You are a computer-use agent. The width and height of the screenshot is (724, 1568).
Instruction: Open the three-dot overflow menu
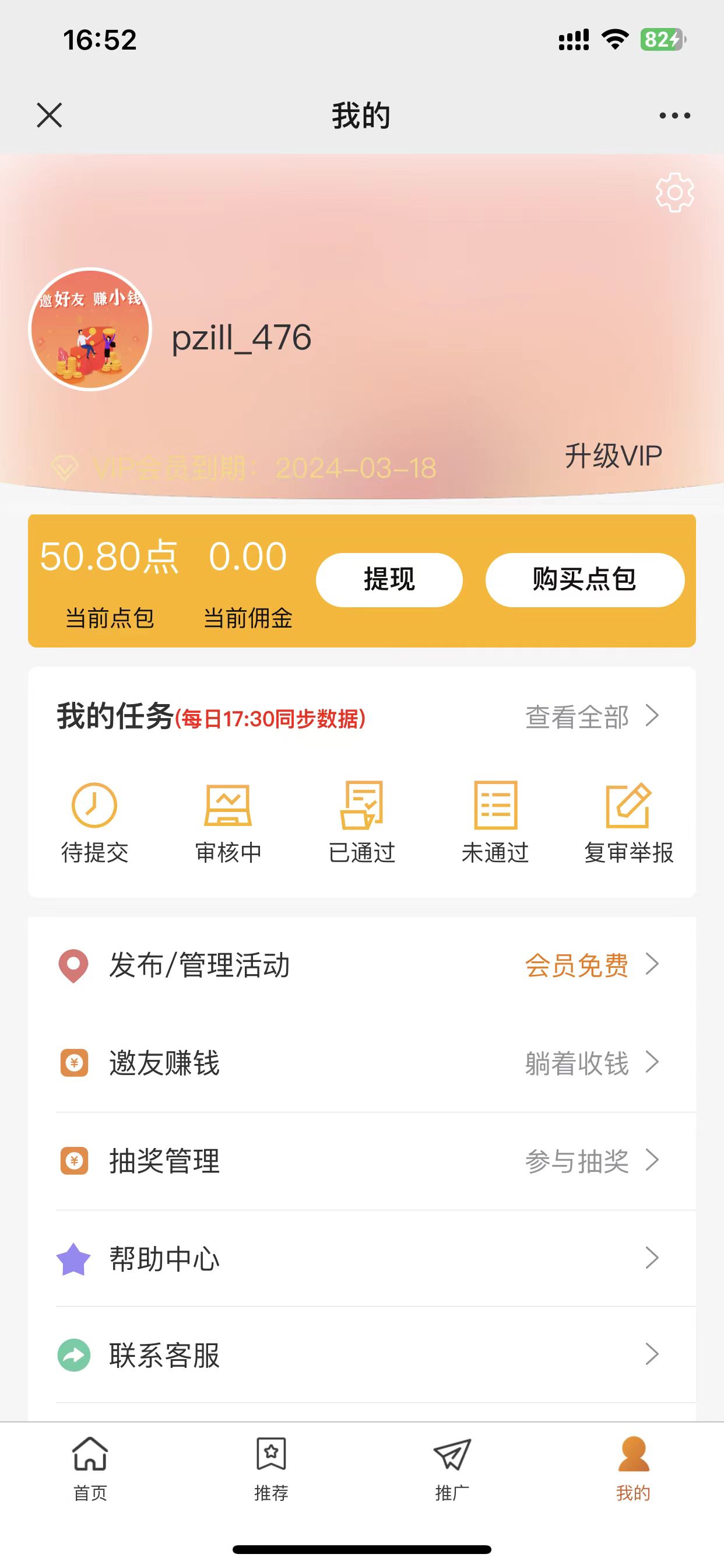coord(674,115)
